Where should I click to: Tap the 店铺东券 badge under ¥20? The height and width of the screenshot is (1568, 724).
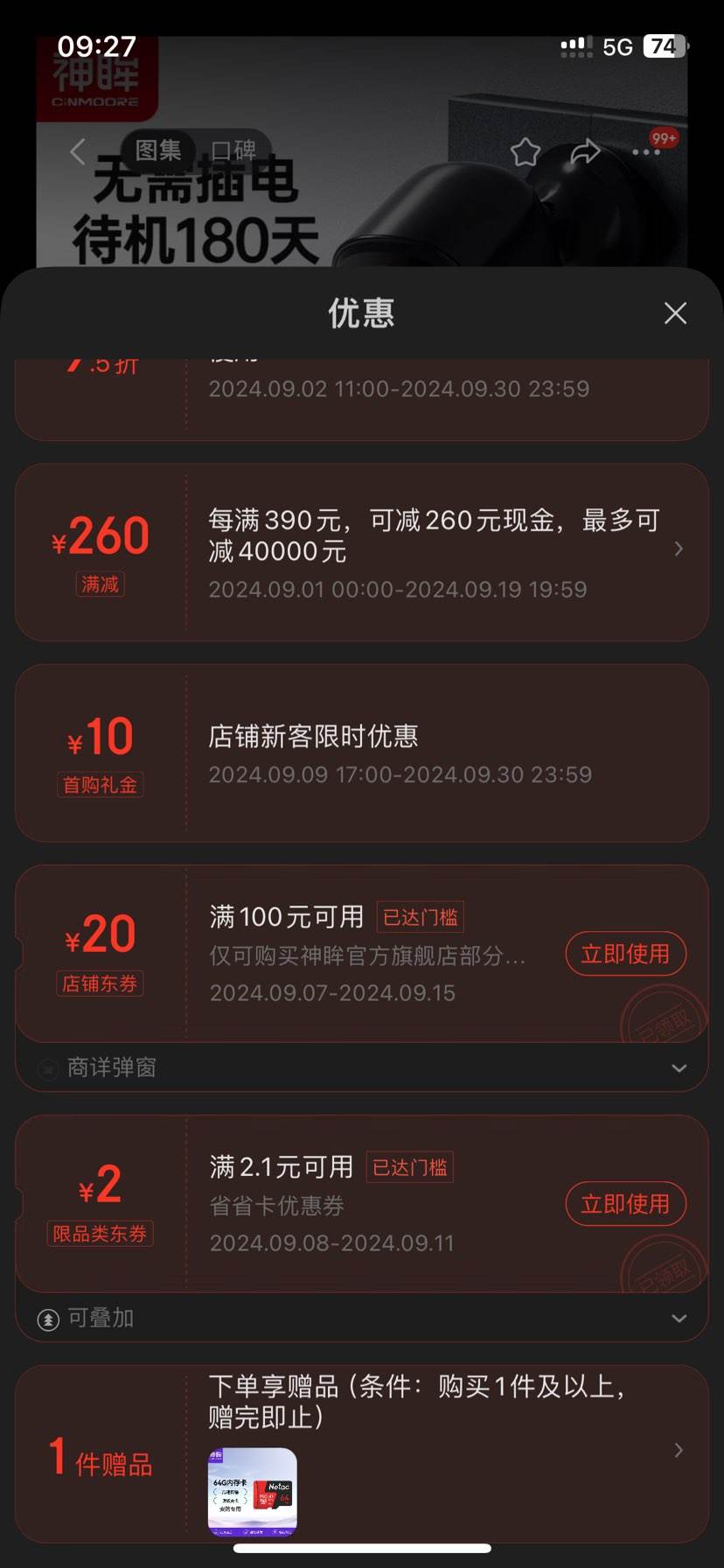(100, 983)
